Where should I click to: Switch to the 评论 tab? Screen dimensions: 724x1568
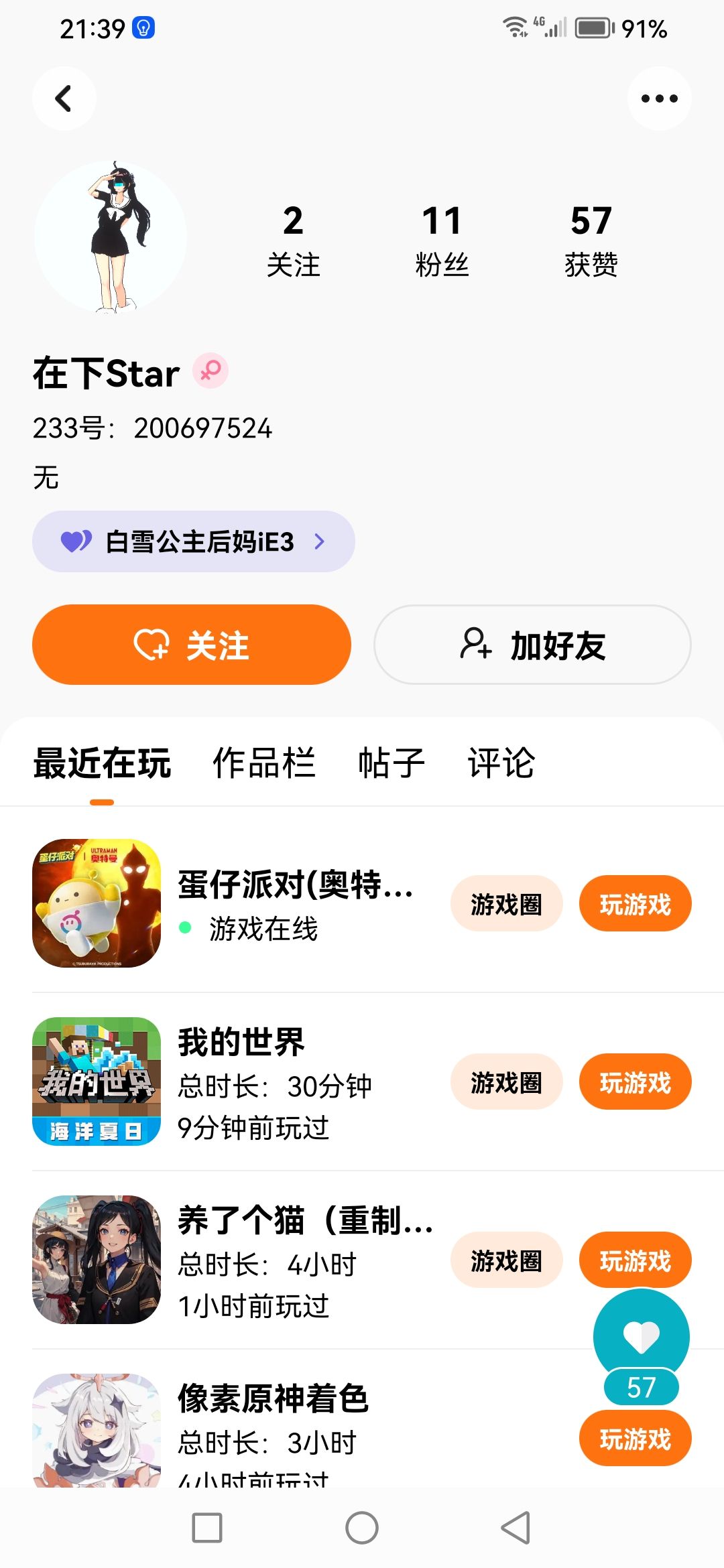[501, 763]
